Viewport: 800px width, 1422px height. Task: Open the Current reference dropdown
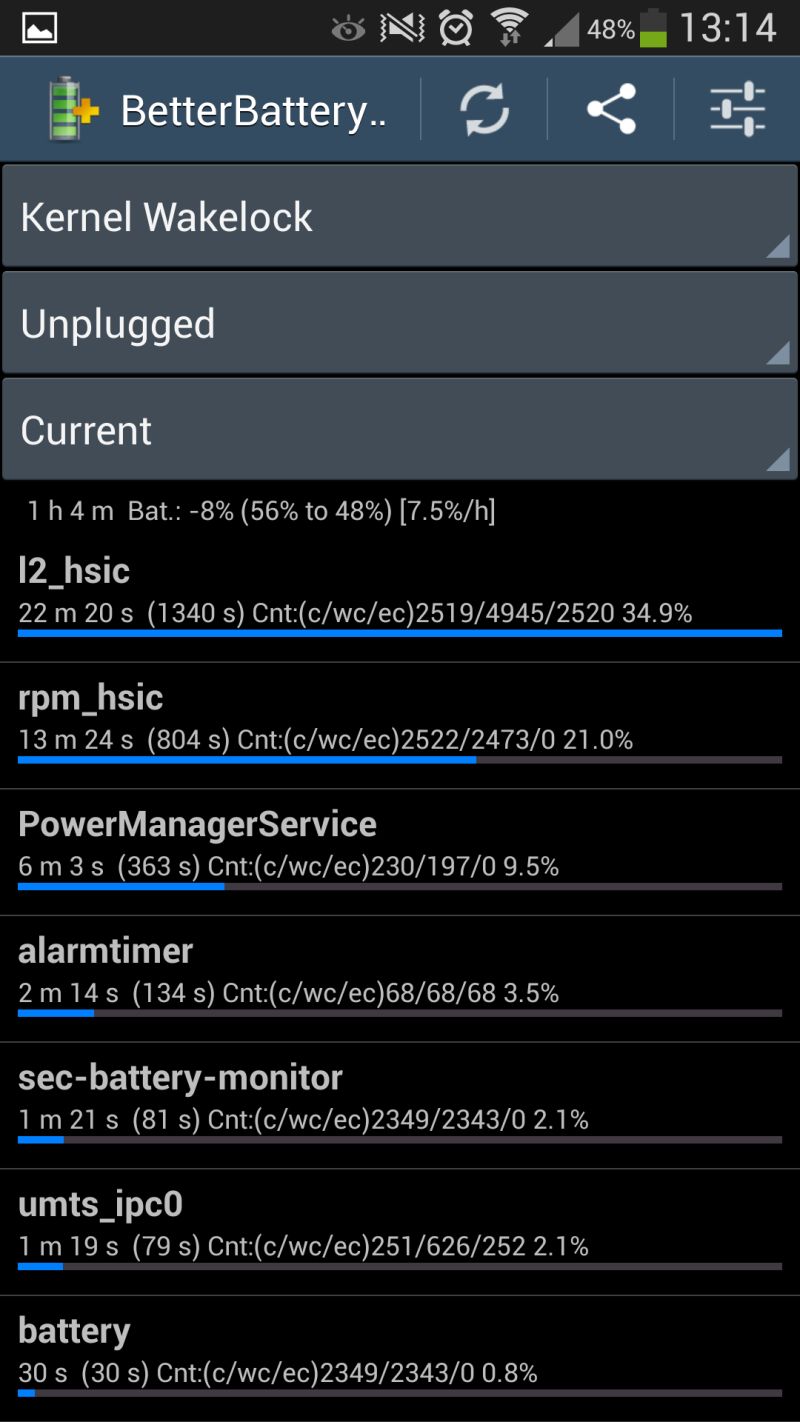coord(400,430)
